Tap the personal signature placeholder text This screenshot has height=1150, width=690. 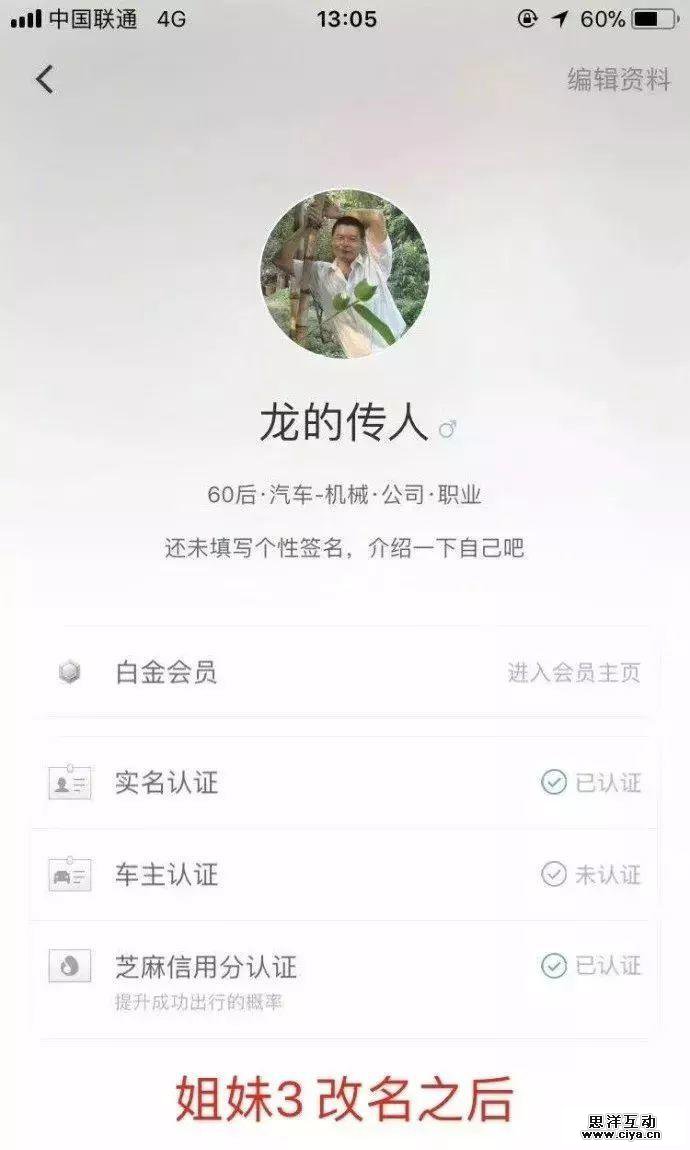point(345,548)
